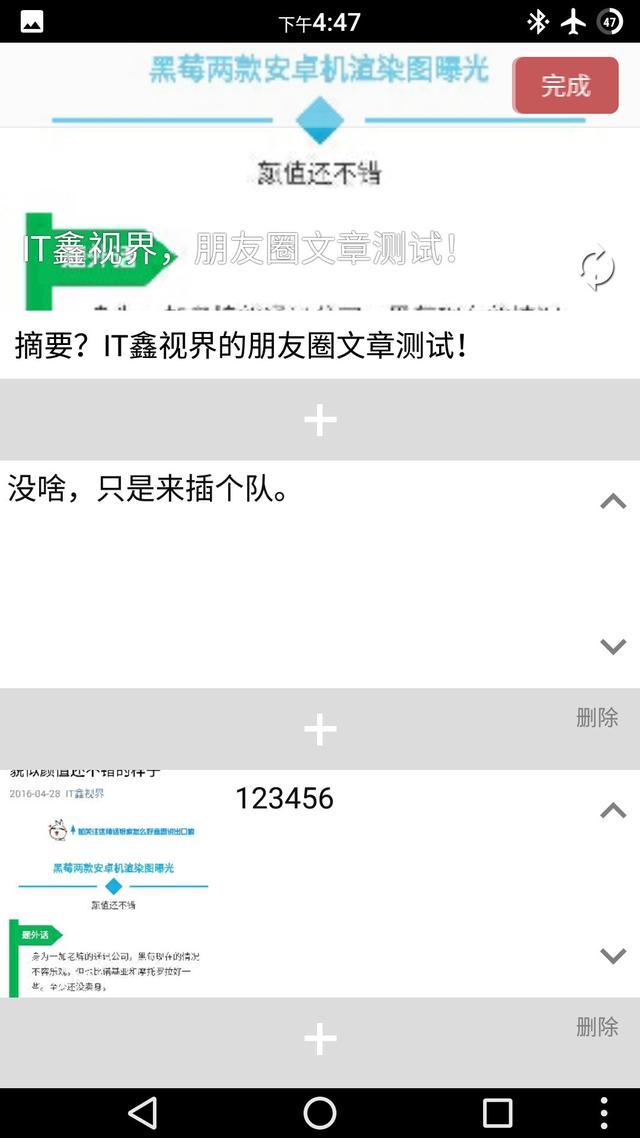The height and width of the screenshot is (1138, 640).
Task: Go back using the system back button
Action: [x=143, y=1112]
